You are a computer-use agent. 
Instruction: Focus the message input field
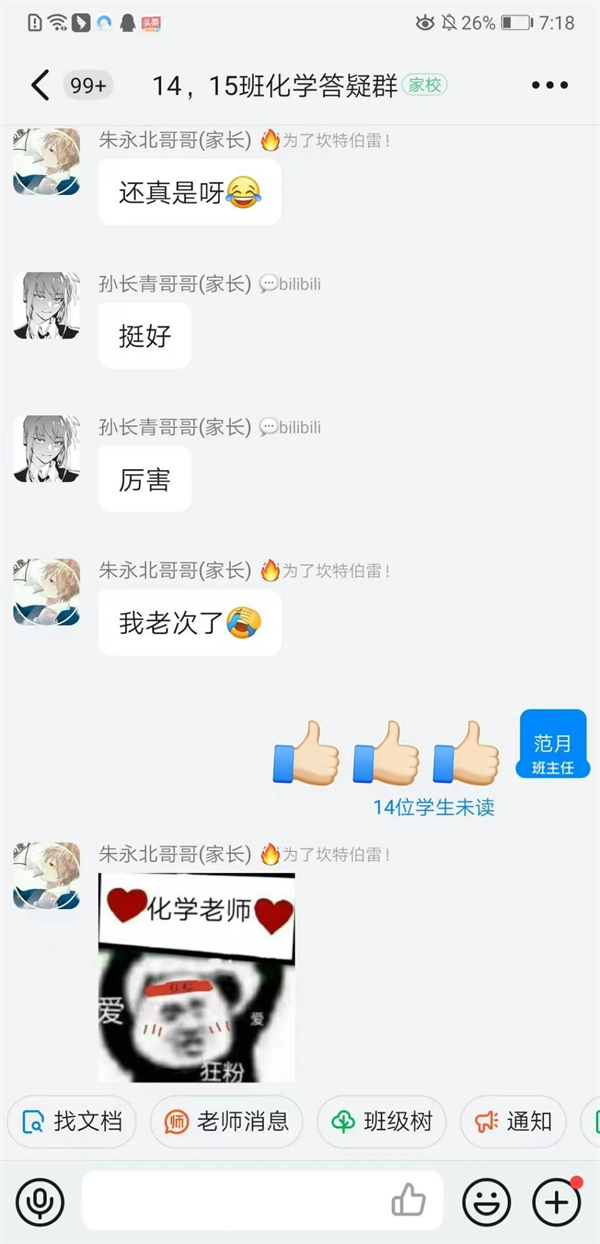(x=235, y=1201)
